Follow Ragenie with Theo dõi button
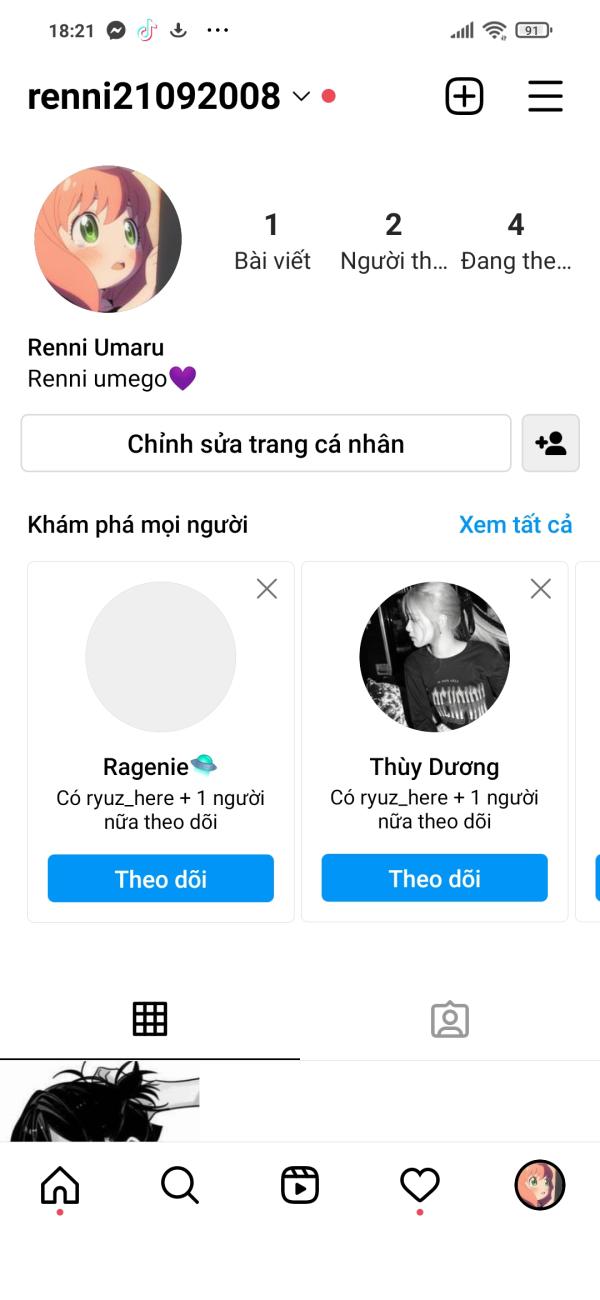This screenshot has height=1300, width=600. click(x=161, y=879)
